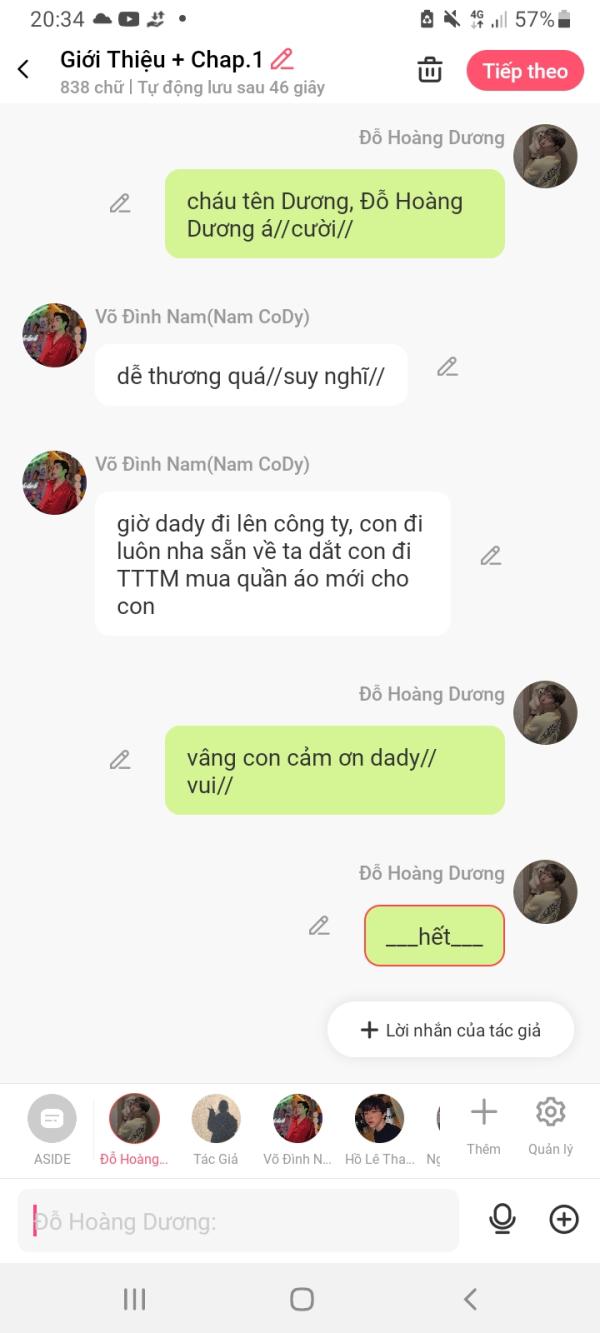Switch to character Võ Đình Nam
The width and height of the screenshot is (600, 1333).
click(297, 1128)
